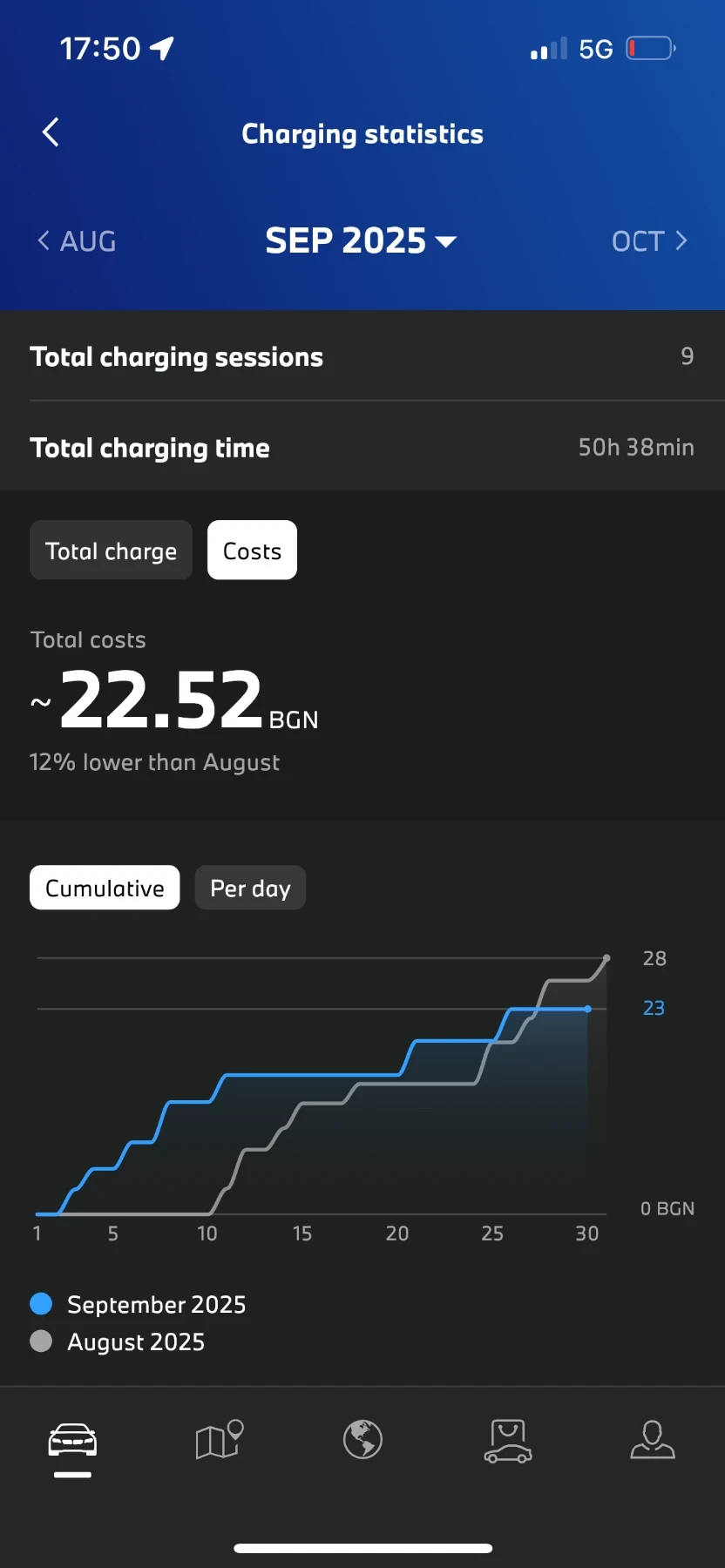Switch chart to Per day
725x1568 pixels.
point(250,888)
